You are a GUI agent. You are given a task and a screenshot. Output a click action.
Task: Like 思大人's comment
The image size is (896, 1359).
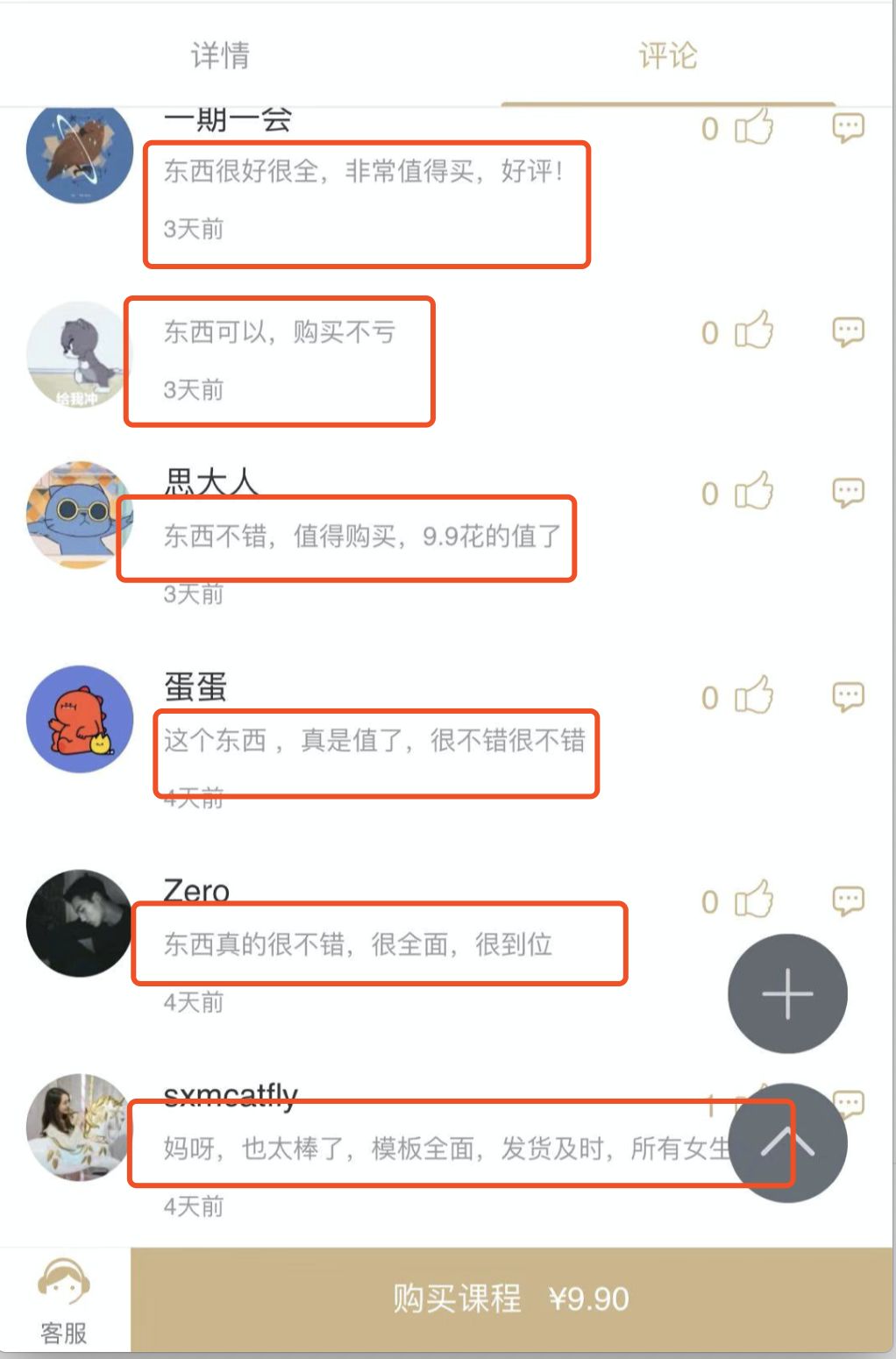point(754,492)
